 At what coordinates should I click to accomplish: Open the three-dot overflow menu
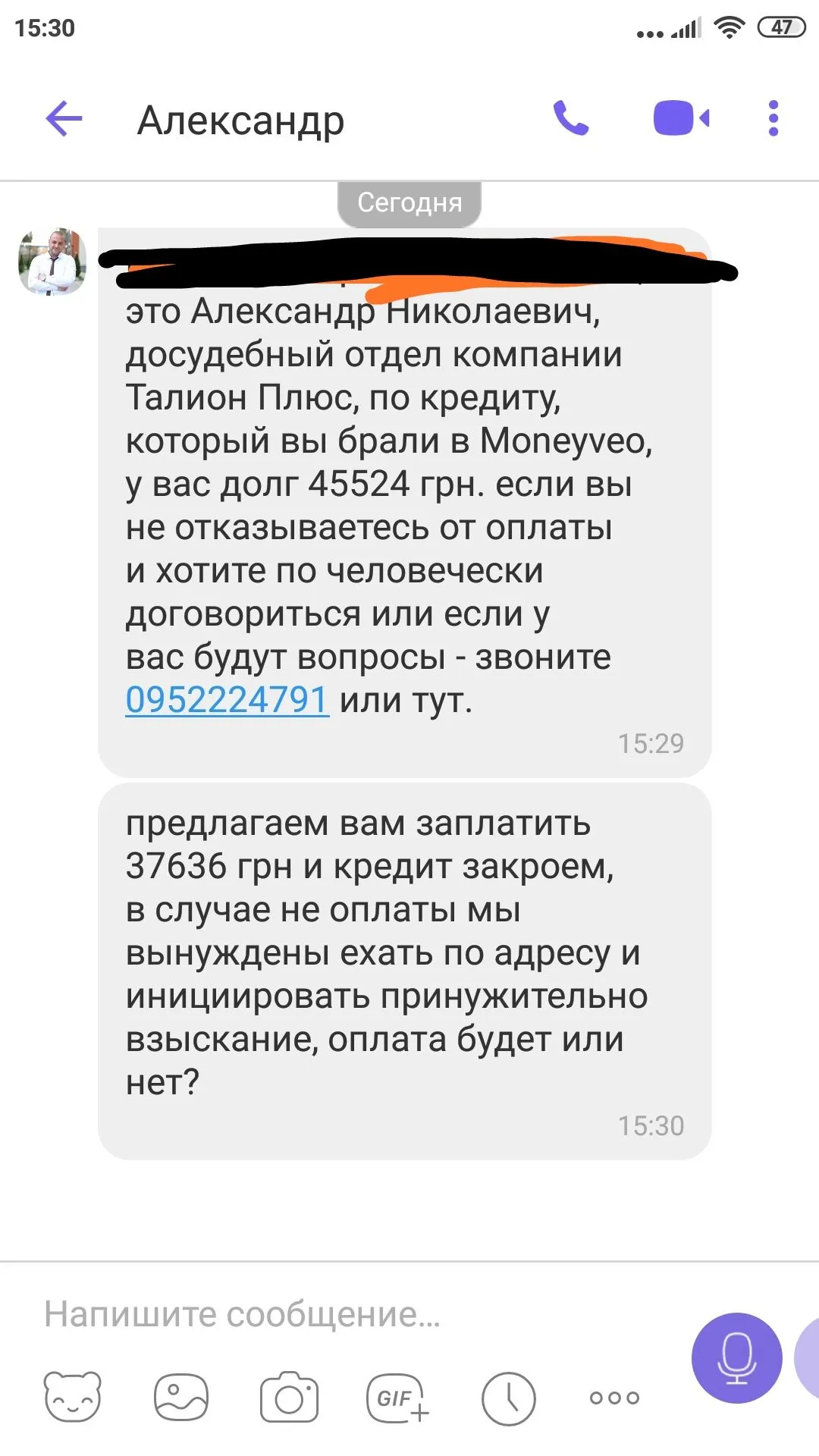773,119
